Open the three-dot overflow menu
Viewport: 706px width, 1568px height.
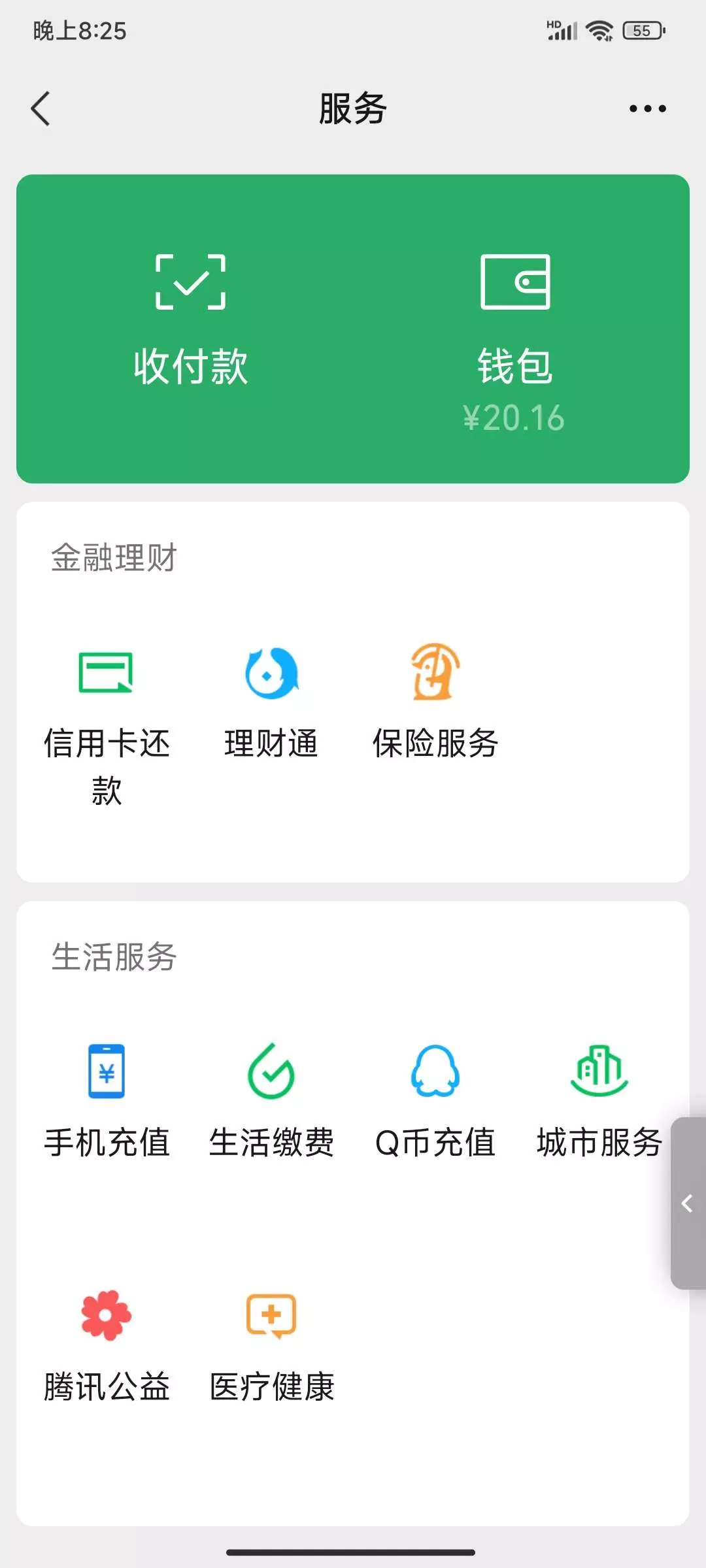click(x=647, y=108)
